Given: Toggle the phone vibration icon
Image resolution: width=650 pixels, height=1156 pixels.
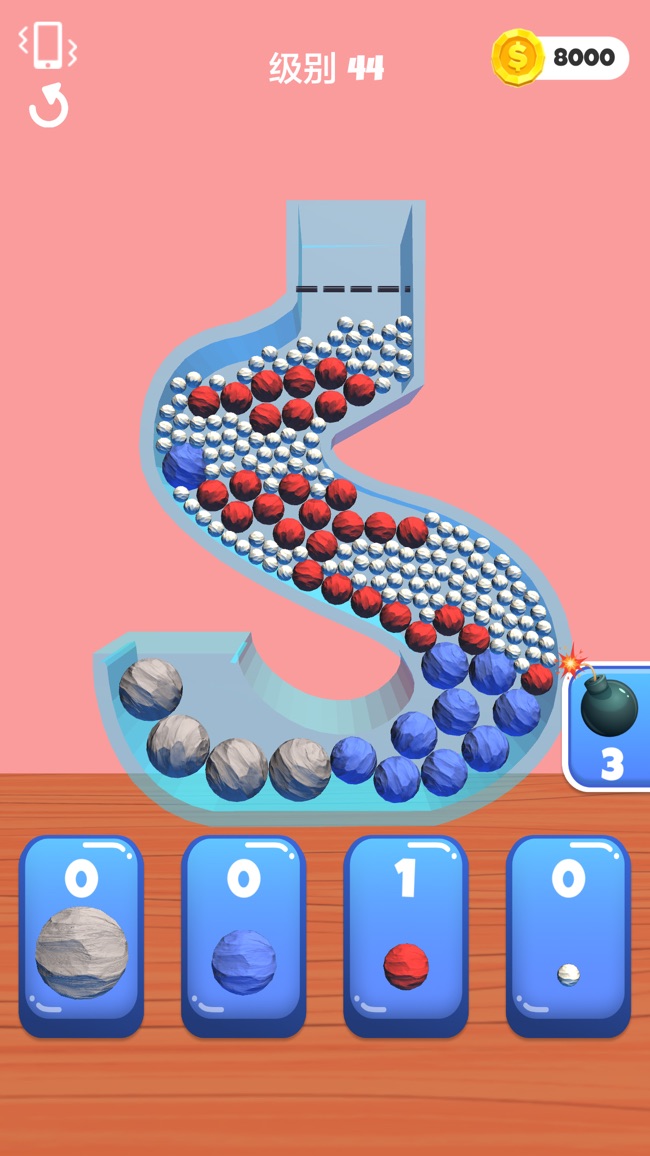Looking at the screenshot, I should (47, 46).
